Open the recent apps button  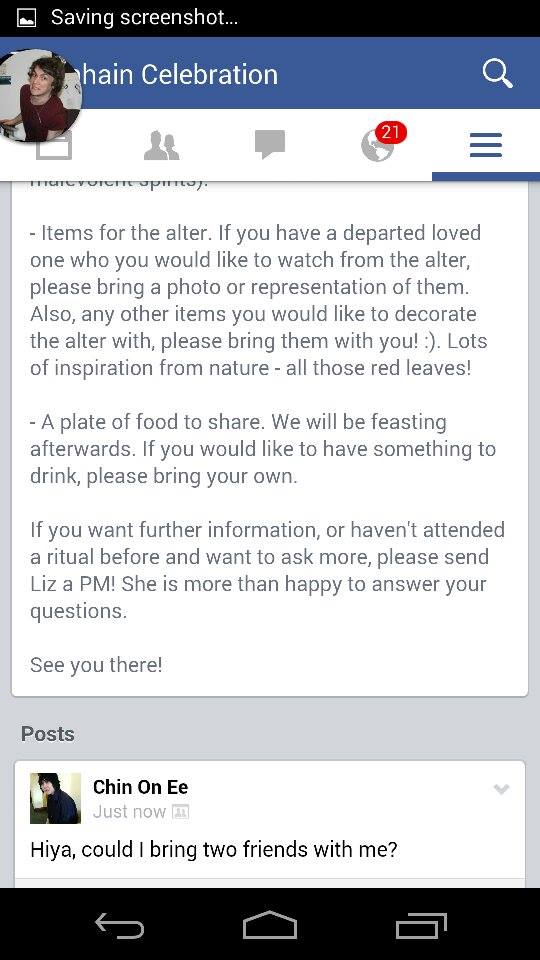click(x=421, y=924)
